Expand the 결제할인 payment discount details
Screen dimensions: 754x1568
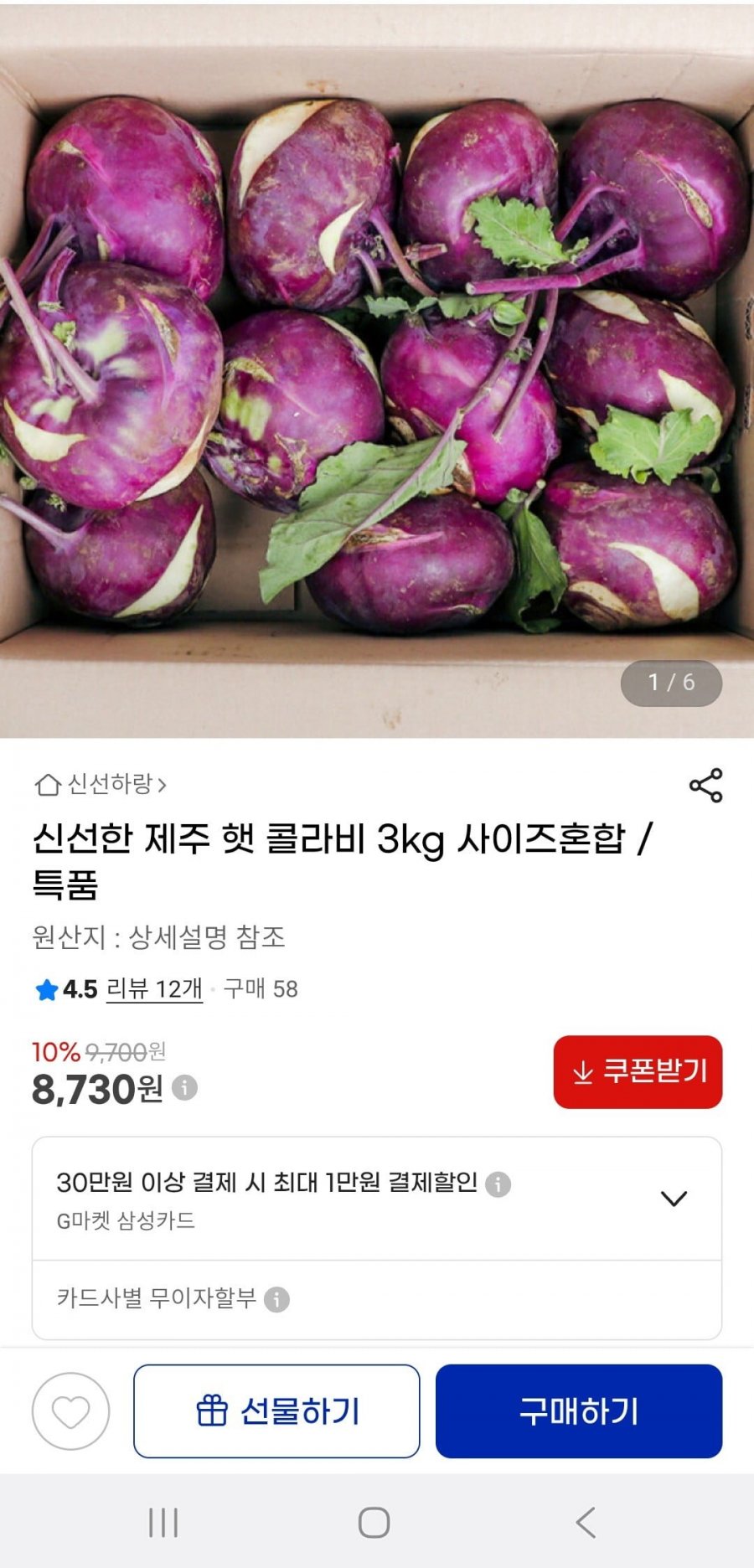tap(674, 1199)
